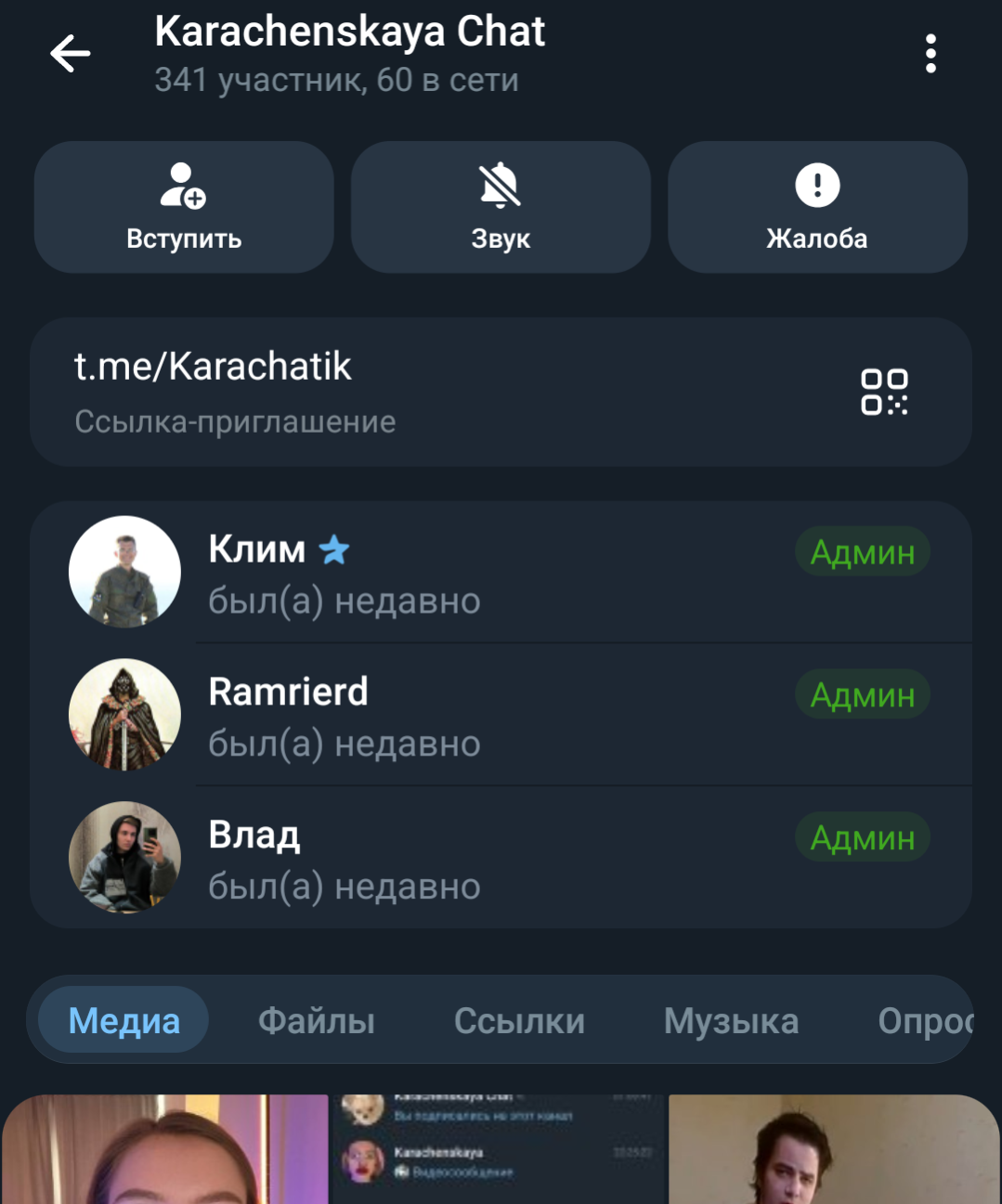Open the first media tile with a woman's face

(x=165, y=1149)
